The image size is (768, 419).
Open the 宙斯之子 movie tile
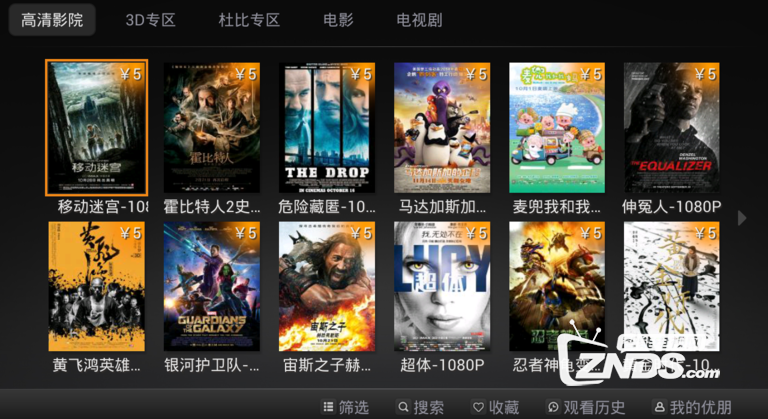tap(327, 287)
